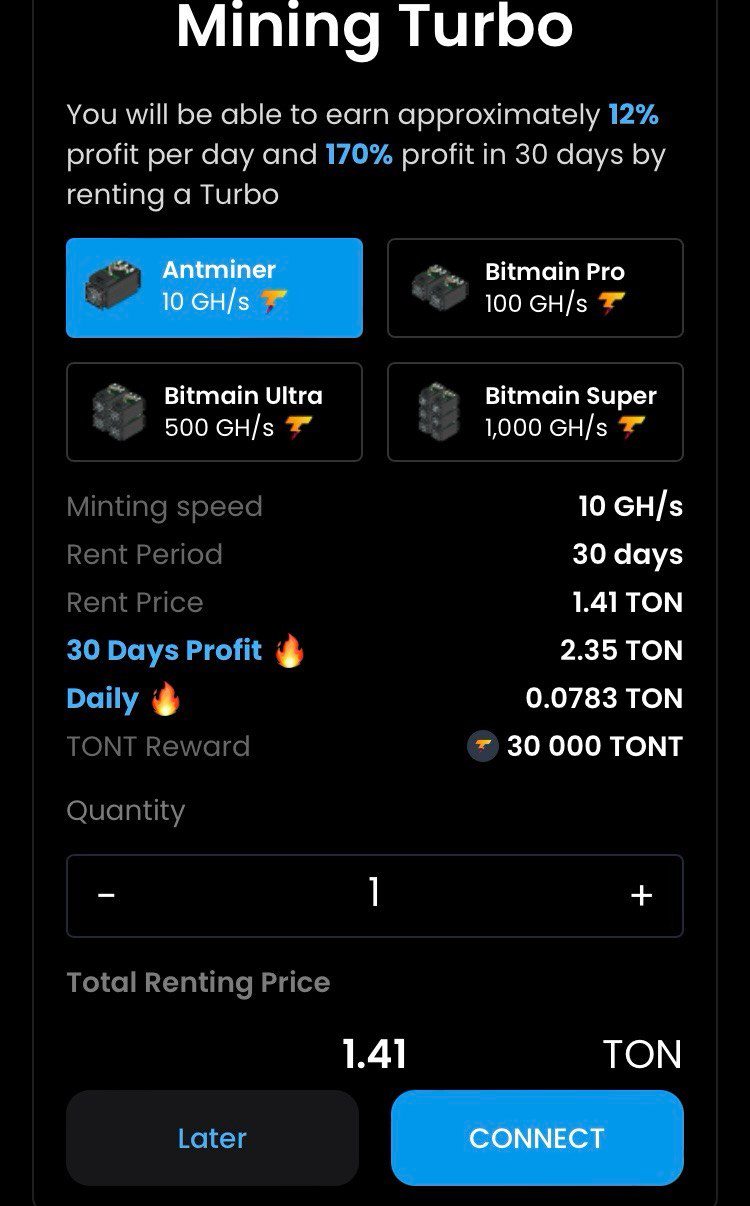This screenshot has width=750, height=1206.
Task: Dismiss the offer with Later
Action: (212, 1138)
